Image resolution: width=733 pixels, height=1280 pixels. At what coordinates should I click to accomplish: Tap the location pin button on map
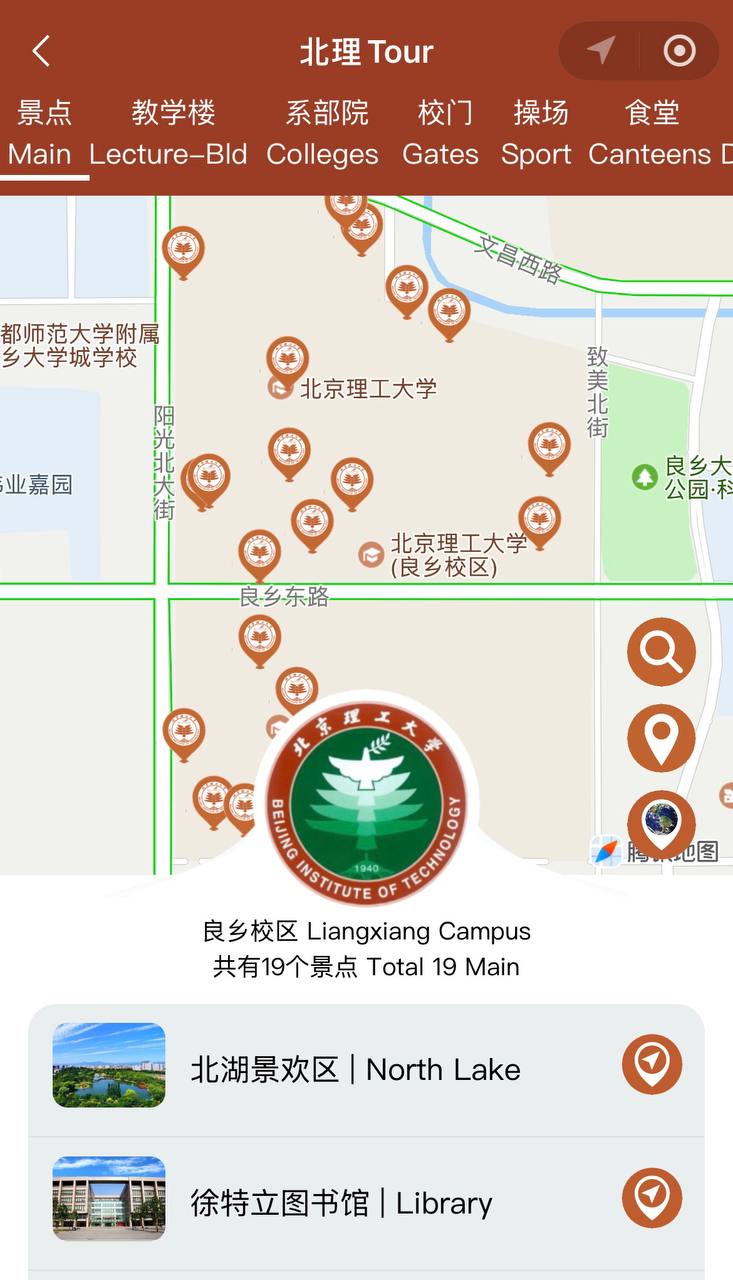click(661, 738)
